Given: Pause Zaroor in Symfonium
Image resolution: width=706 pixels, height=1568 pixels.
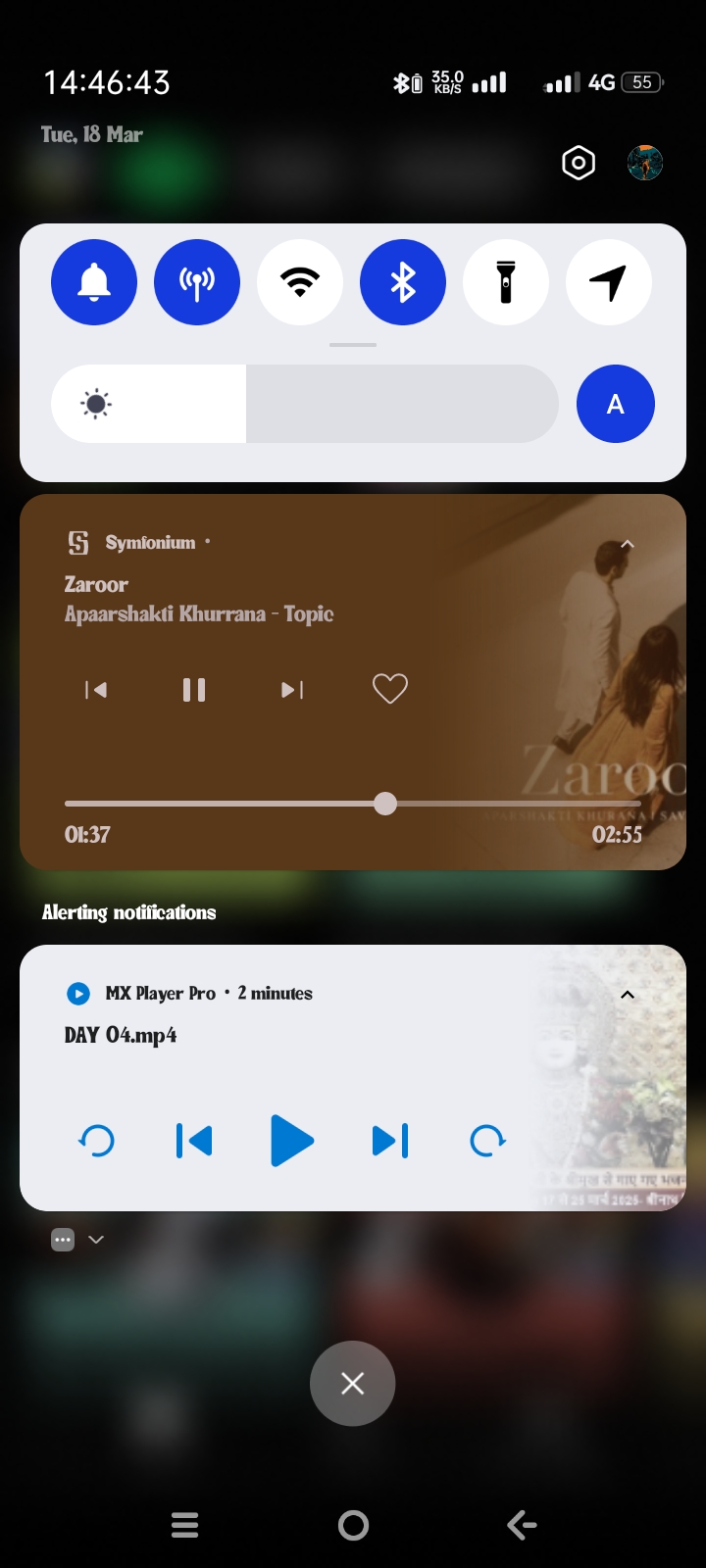Looking at the screenshot, I should (194, 690).
